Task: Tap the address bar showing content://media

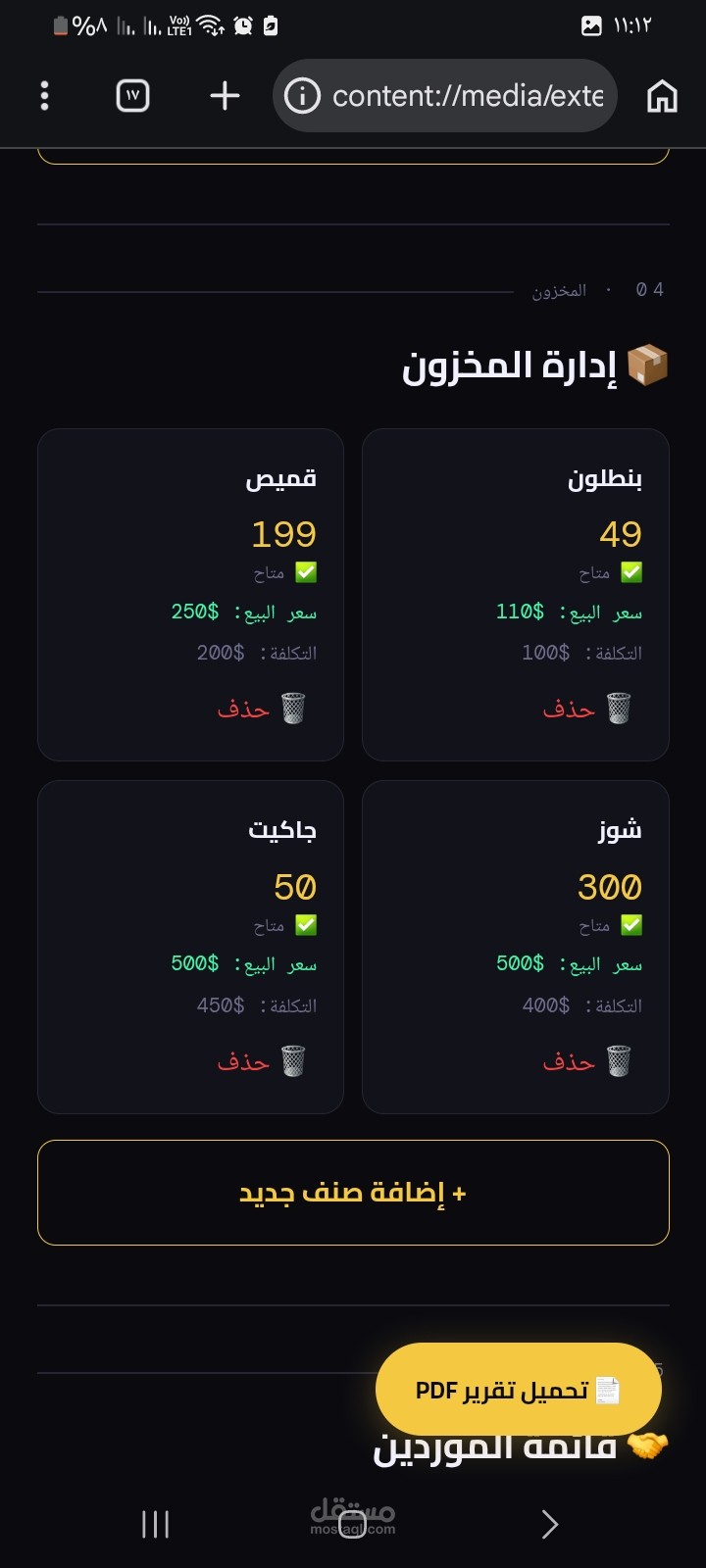Action: [445, 96]
